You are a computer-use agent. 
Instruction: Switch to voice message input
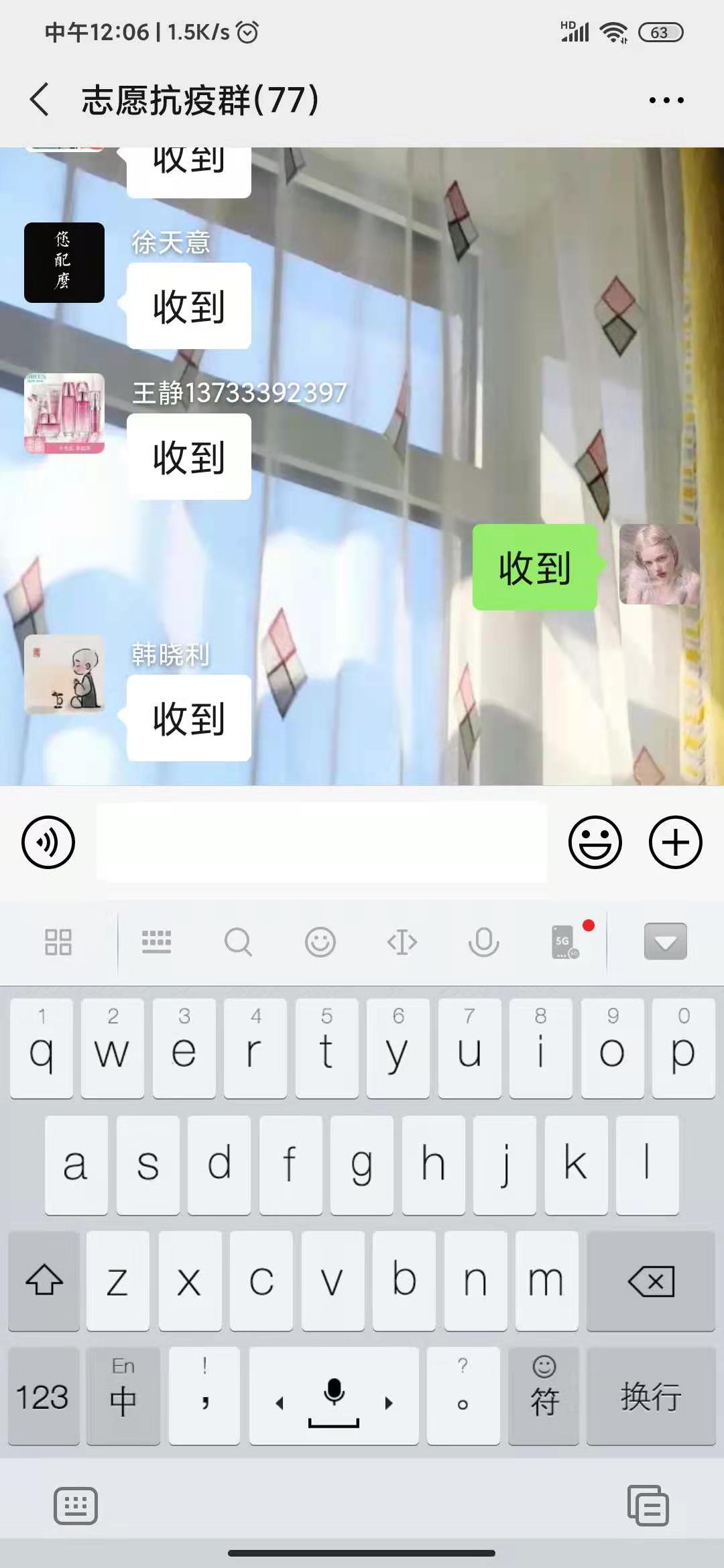coord(48,842)
